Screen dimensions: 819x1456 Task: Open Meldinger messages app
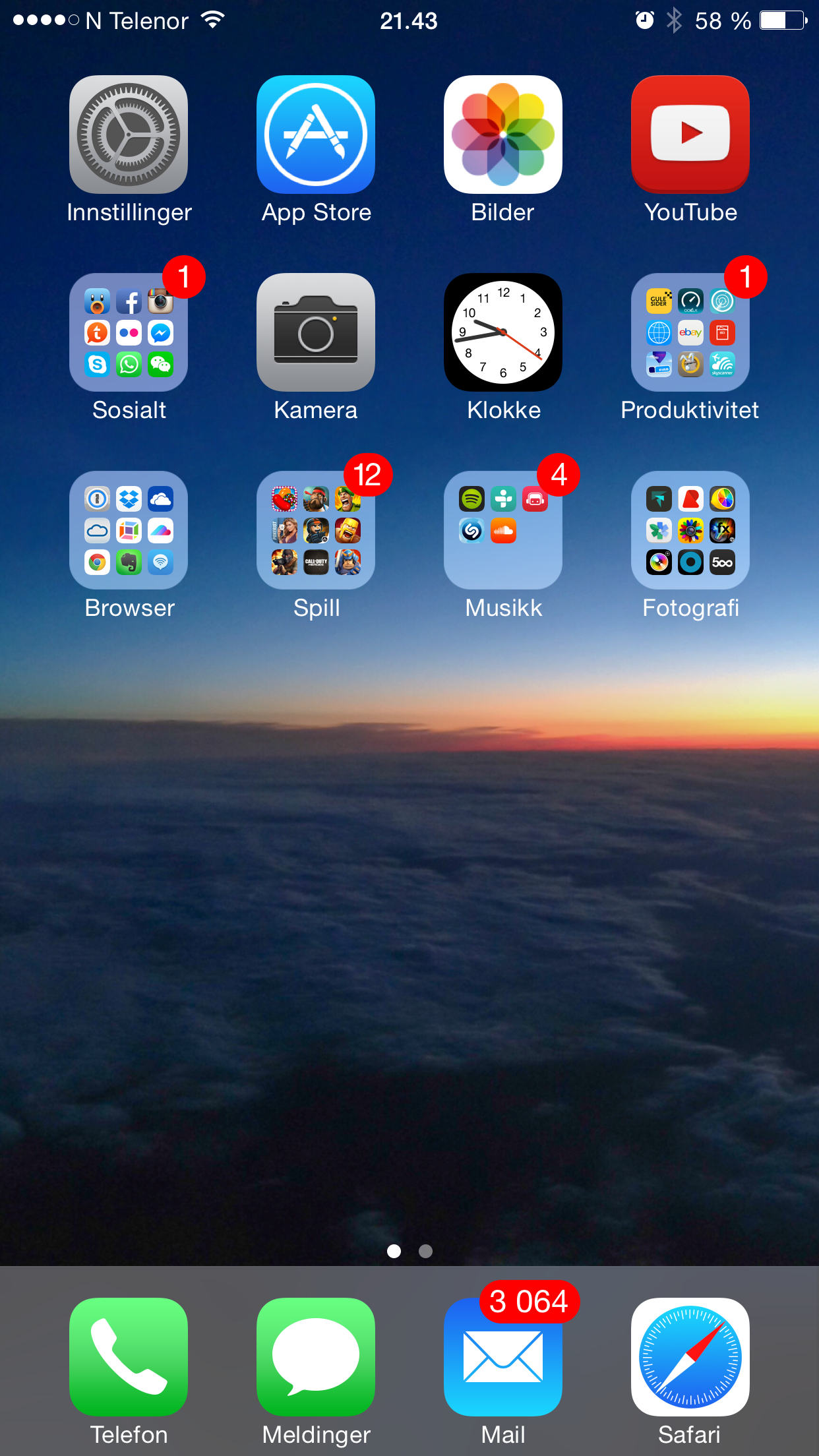point(316,1357)
